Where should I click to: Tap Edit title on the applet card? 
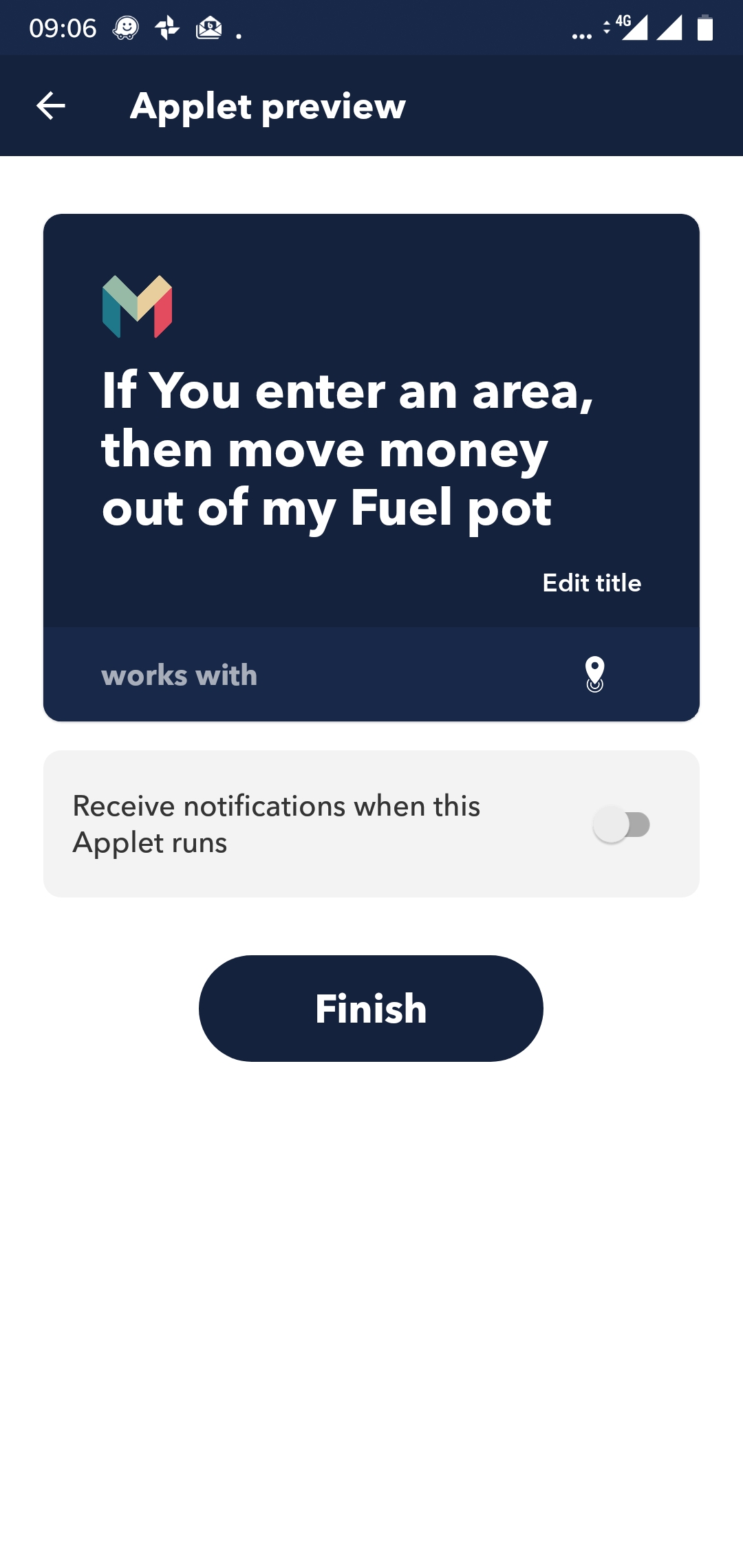pos(592,583)
